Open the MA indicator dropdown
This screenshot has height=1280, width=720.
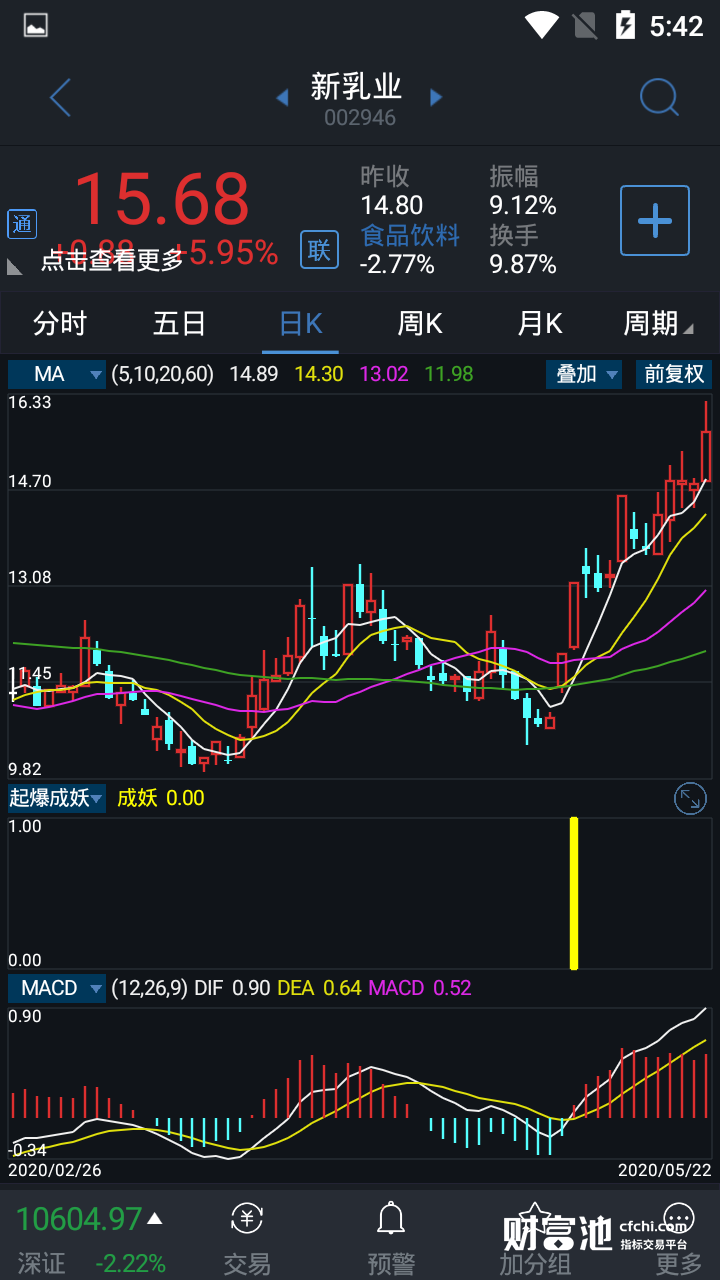[57, 374]
